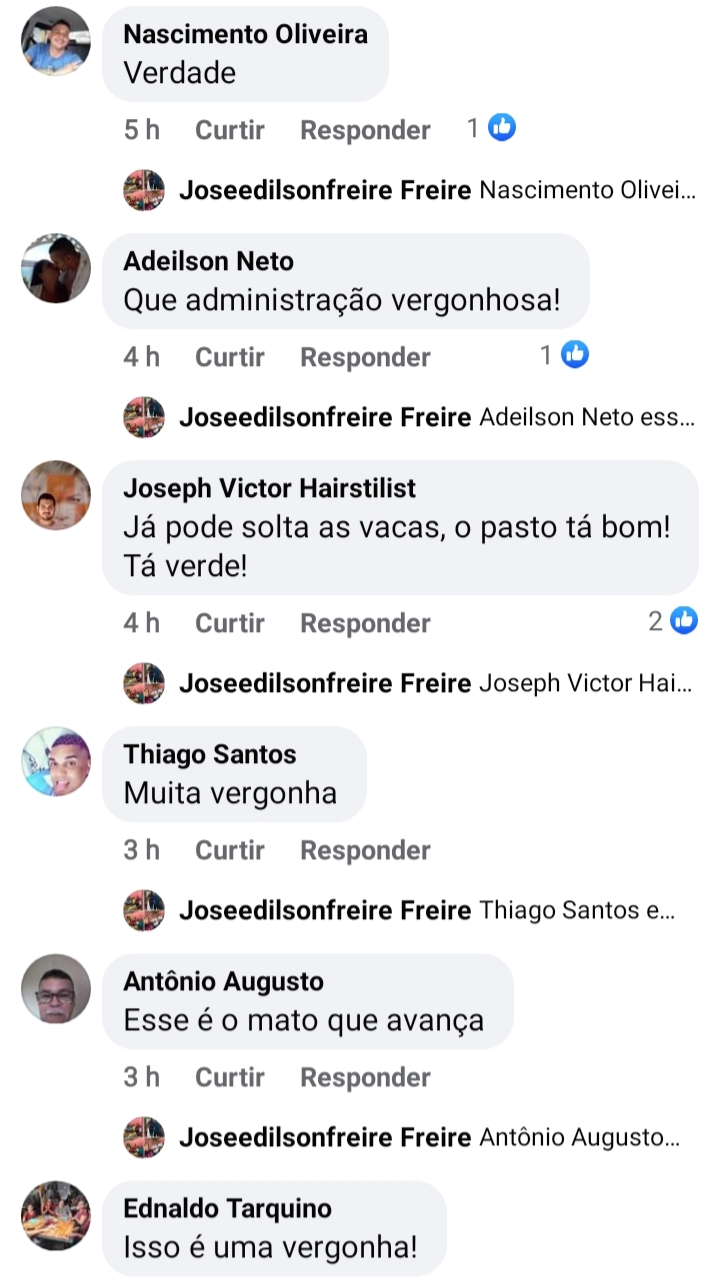Screen dimensions: 720x1281
Task: Reply to Thiago Santos's comment
Action: (365, 850)
